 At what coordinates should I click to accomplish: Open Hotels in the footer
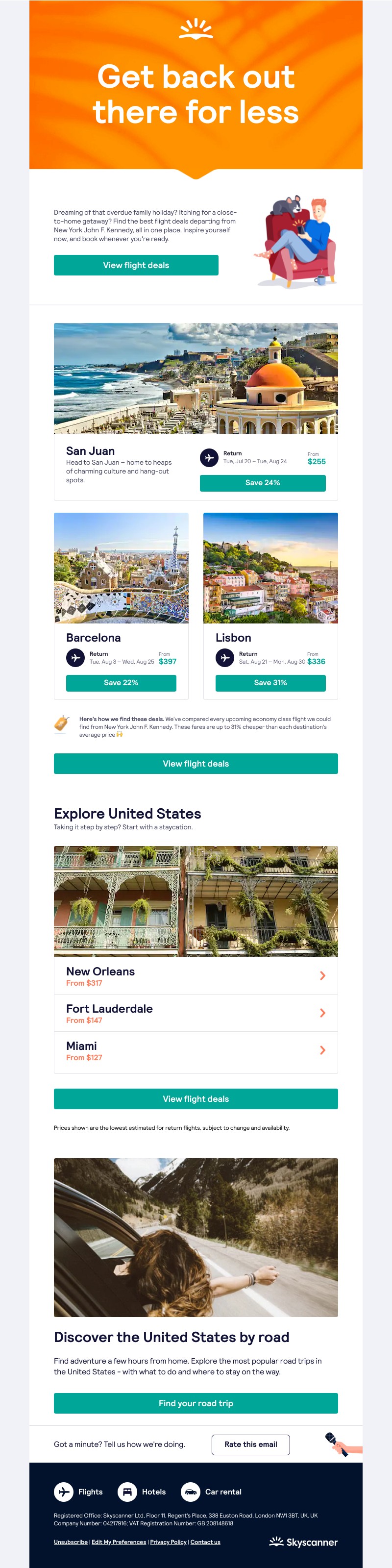click(143, 1492)
